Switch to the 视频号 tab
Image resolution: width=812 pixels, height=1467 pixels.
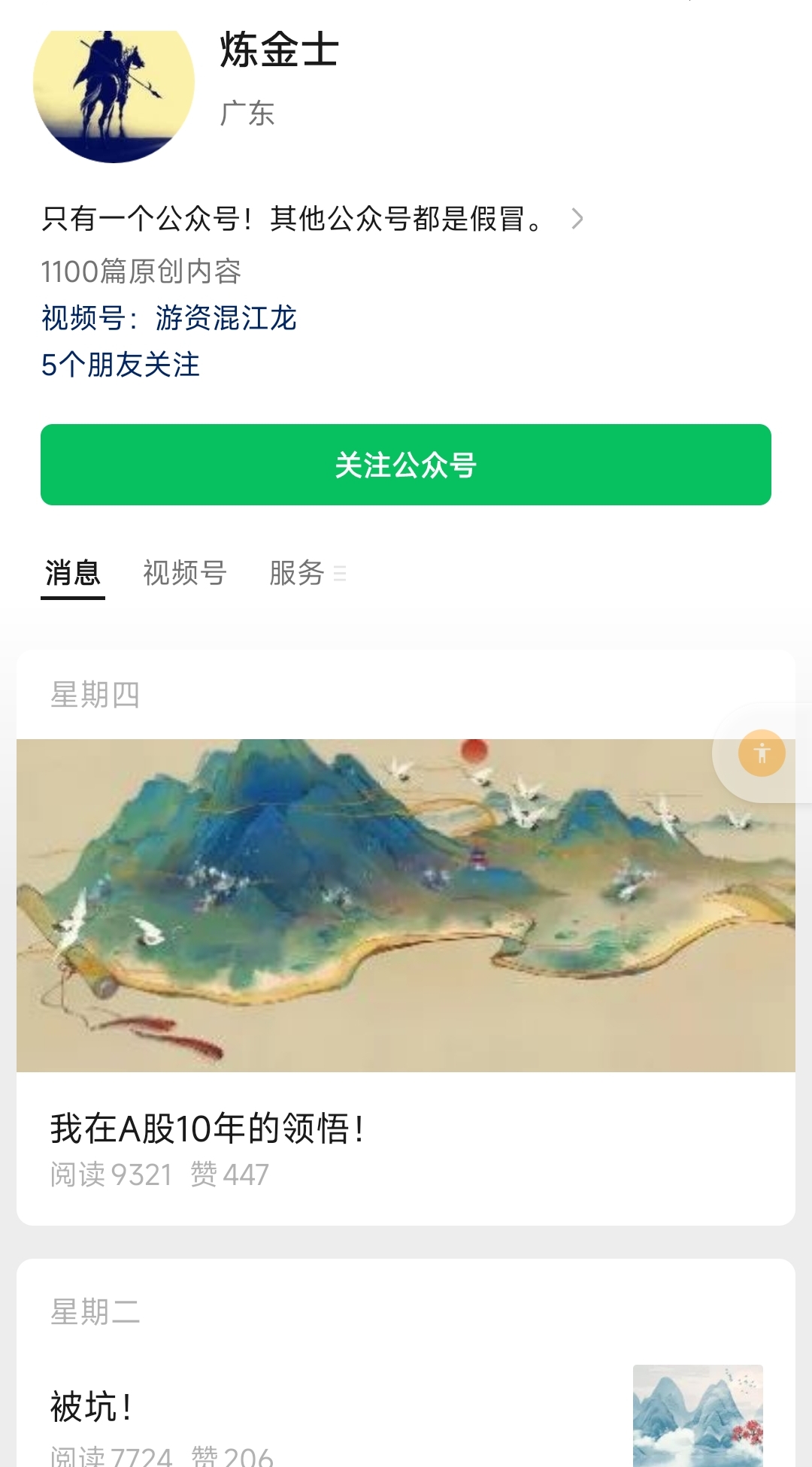coord(185,573)
